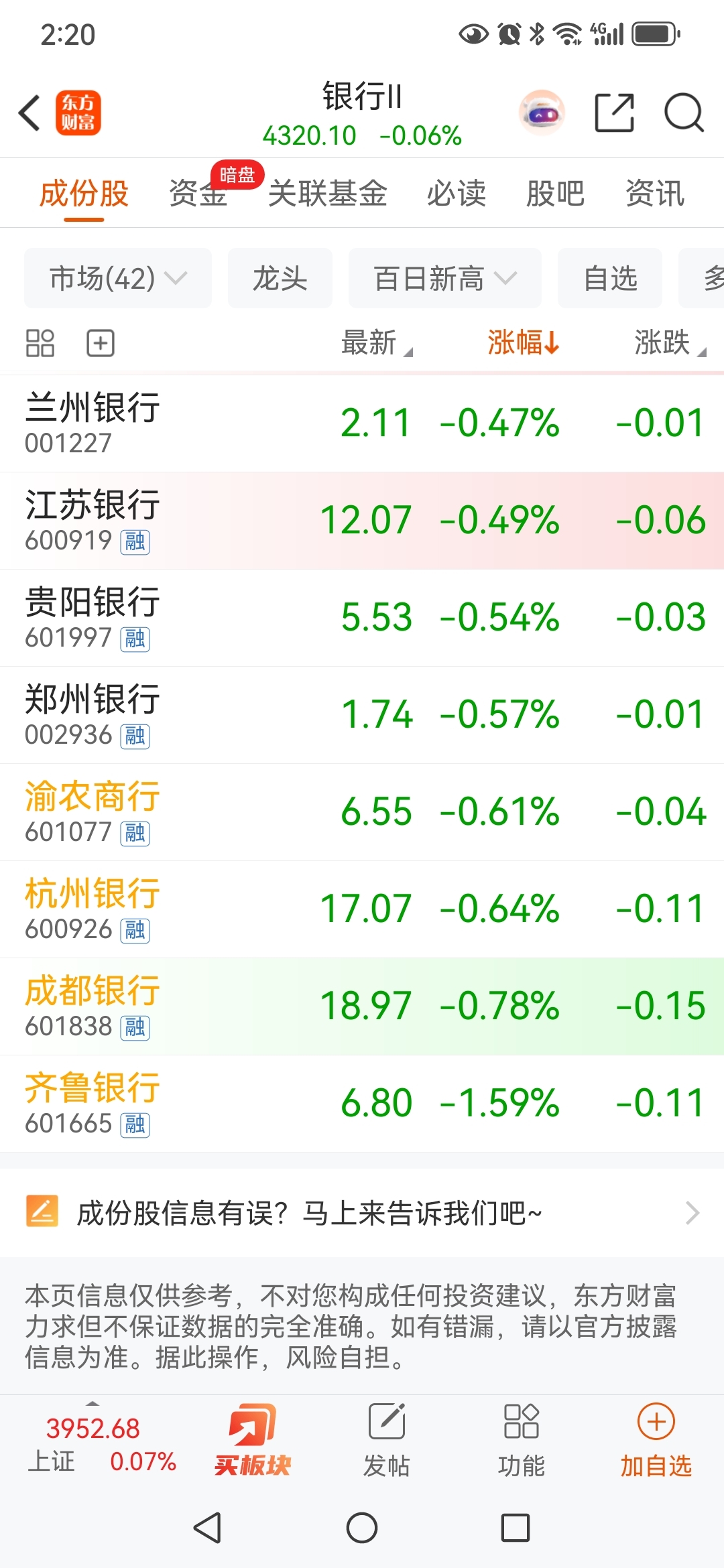Image resolution: width=724 pixels, height=1568 pixels.
Task: Tap the grid layout icon
Action: coord(40,343)
